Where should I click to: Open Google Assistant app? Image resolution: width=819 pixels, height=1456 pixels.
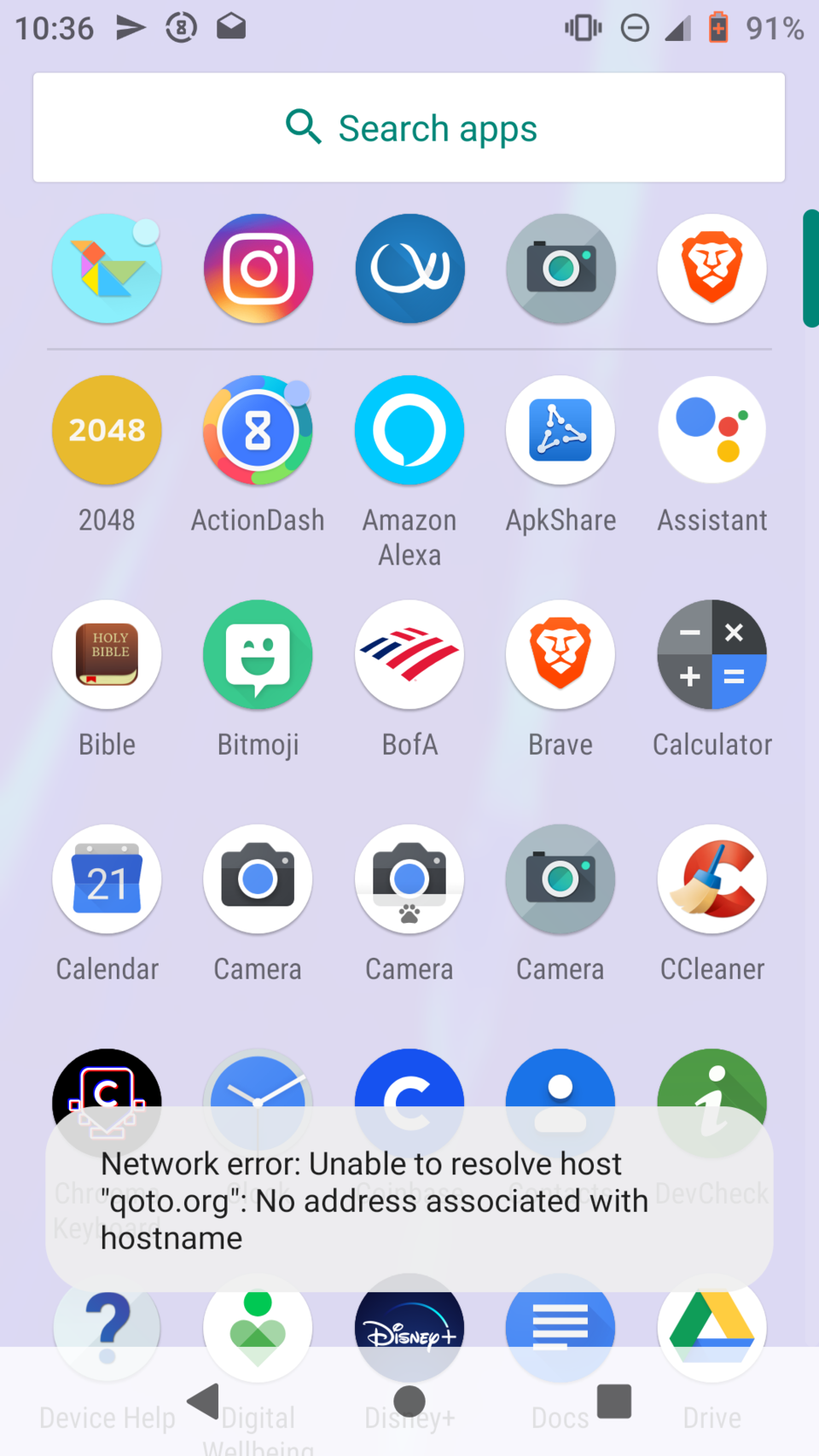(712, 431)
